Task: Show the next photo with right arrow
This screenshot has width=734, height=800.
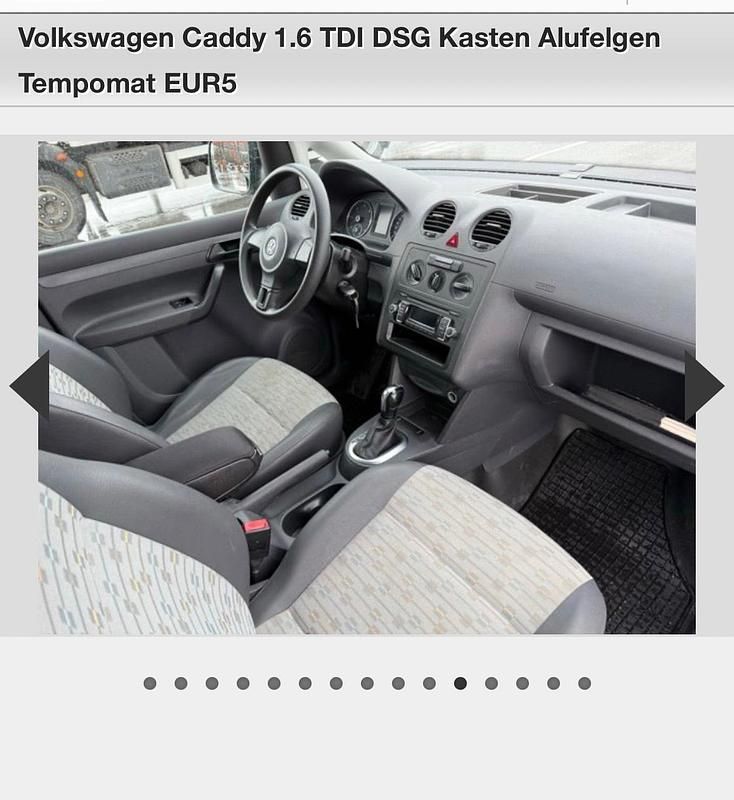Action: [x=704, y=386]
